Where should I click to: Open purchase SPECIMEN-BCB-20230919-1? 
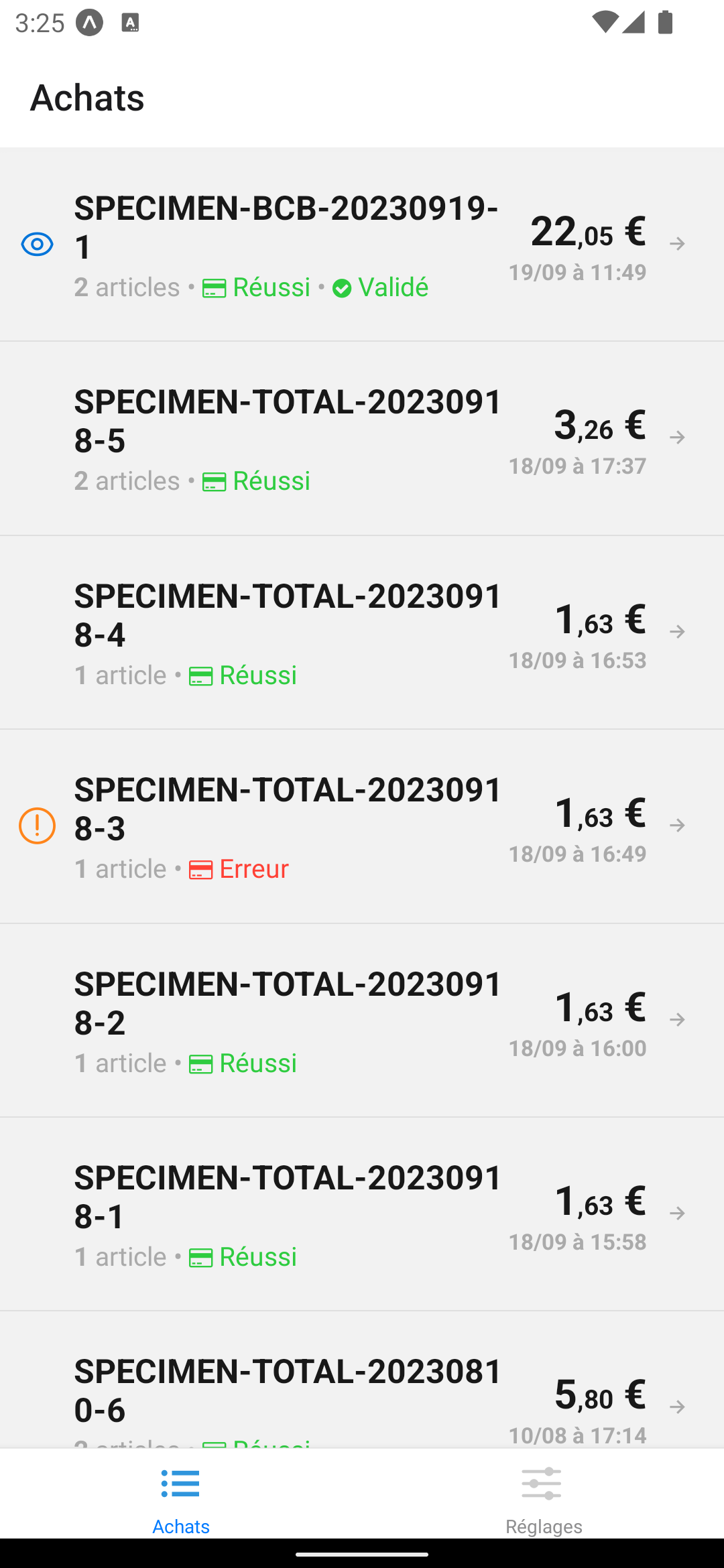click(362, 245)
